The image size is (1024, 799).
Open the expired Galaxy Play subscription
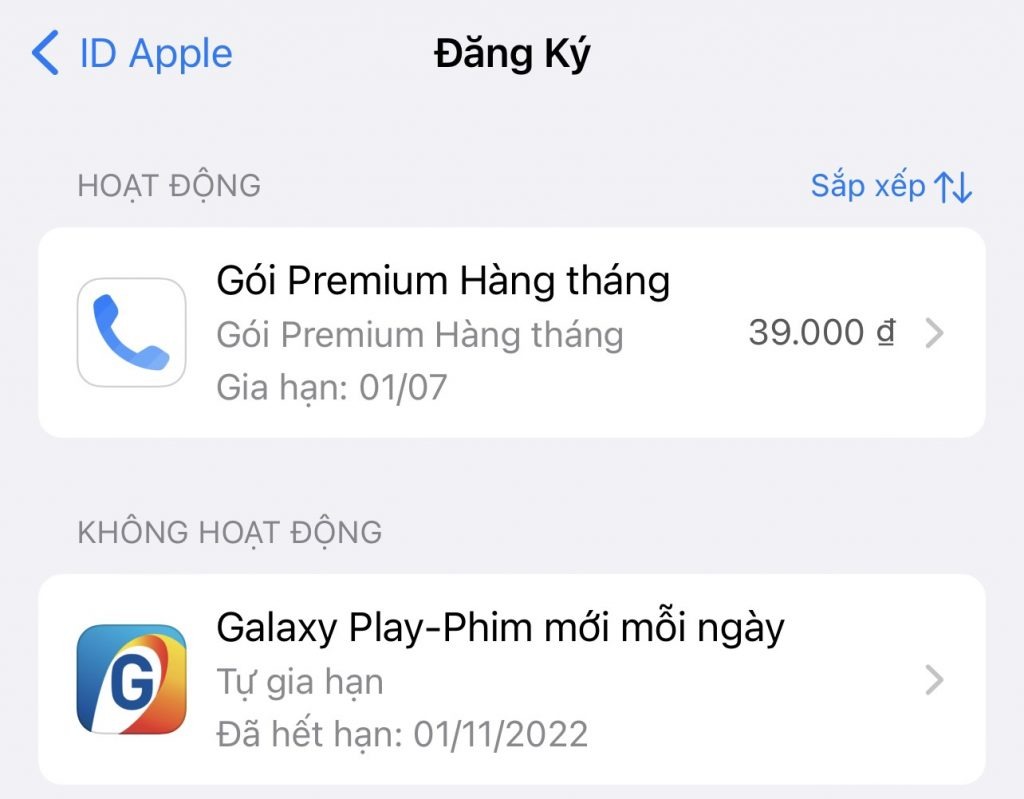point(511,679)
